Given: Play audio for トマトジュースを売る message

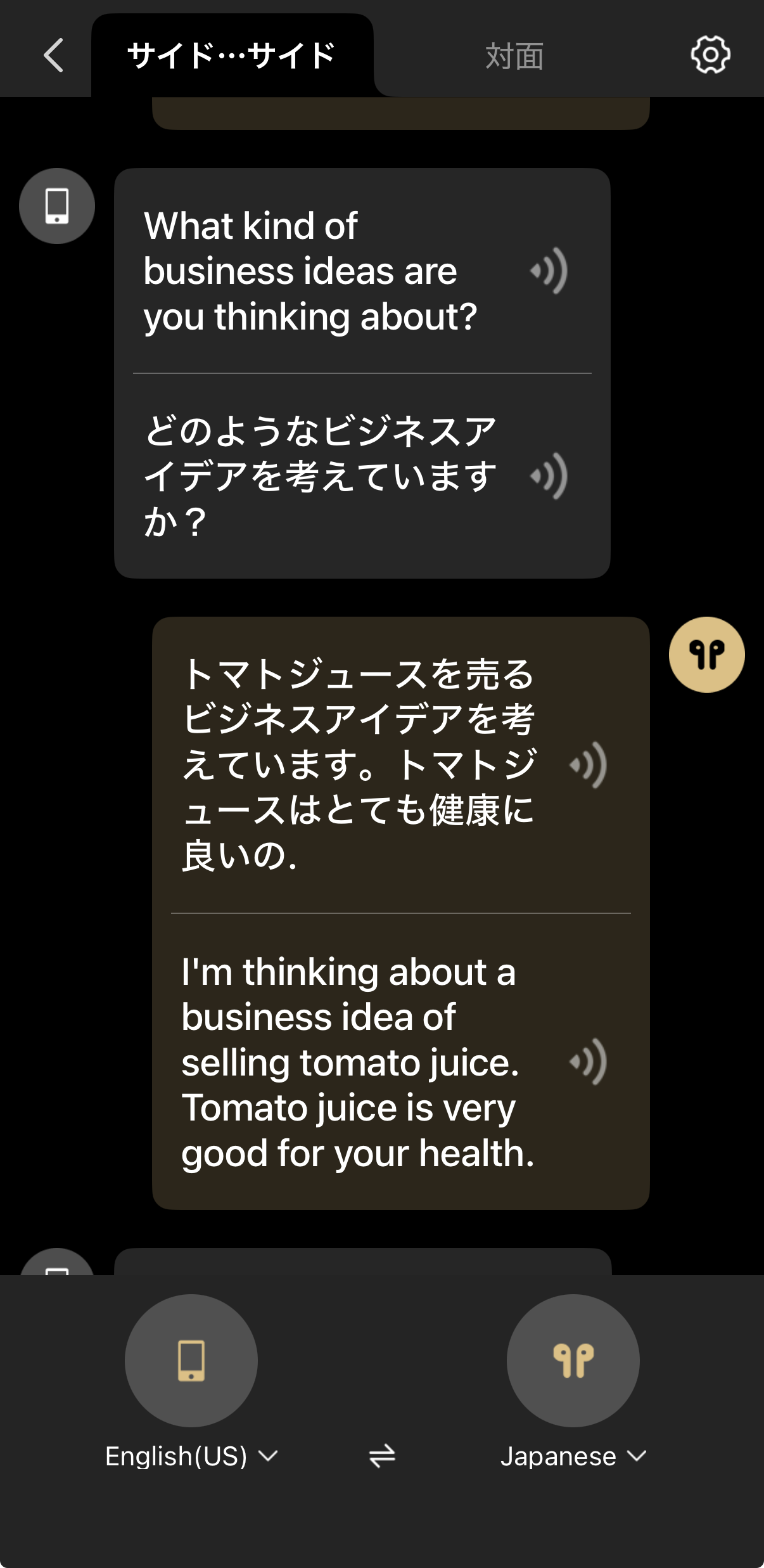Looking at the screenshot, I should (589, 765).
